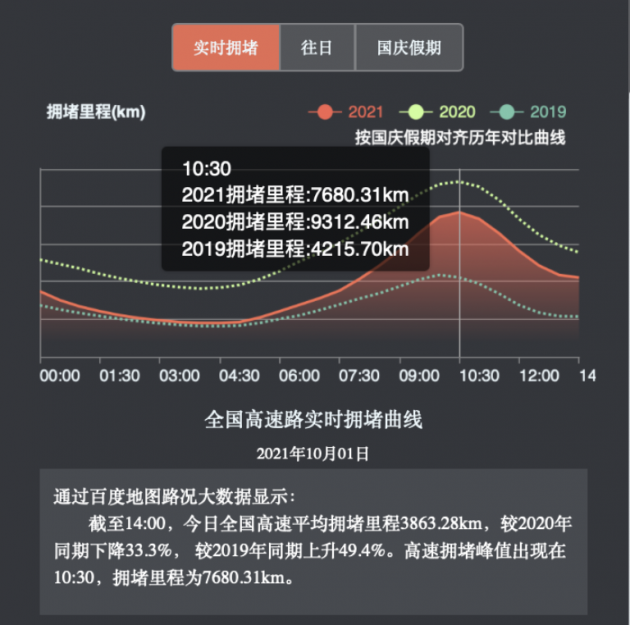Switch to the 往日 tab
Viewport: 630px width, 625px height.
pos(317,48)
